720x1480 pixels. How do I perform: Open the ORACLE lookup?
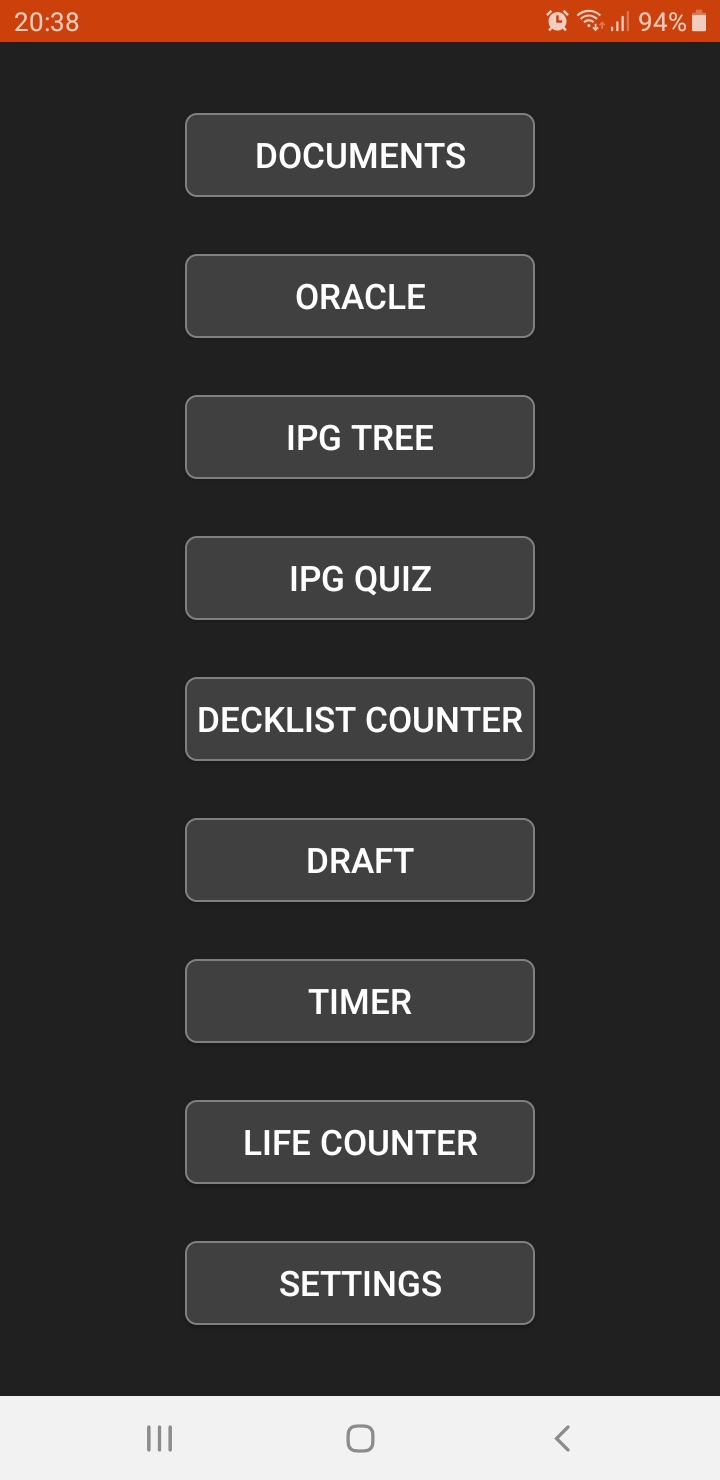click(360, 296)
